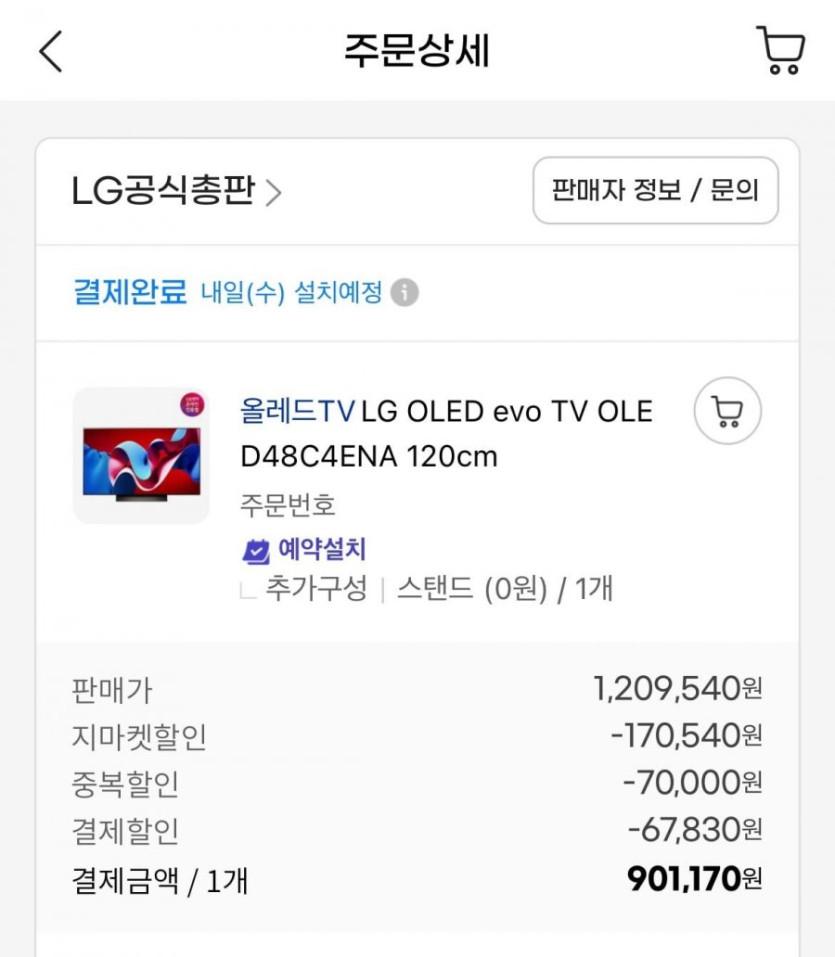Tap 판매자 정보 / 문의 button
The image size is (835, 957).
[x=655, y=190]
